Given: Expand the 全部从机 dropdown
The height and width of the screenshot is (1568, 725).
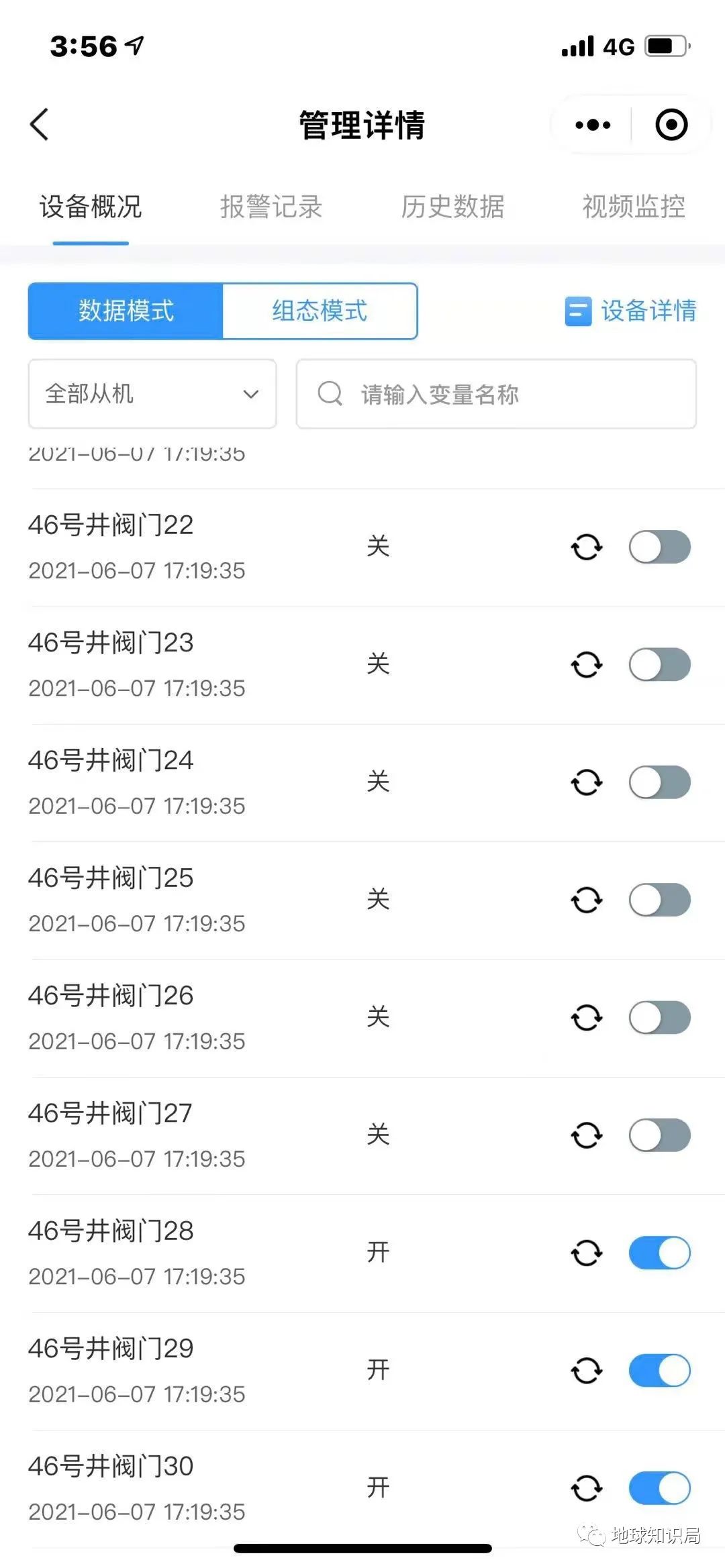Looking at the screenshot, I should point(152,394).
